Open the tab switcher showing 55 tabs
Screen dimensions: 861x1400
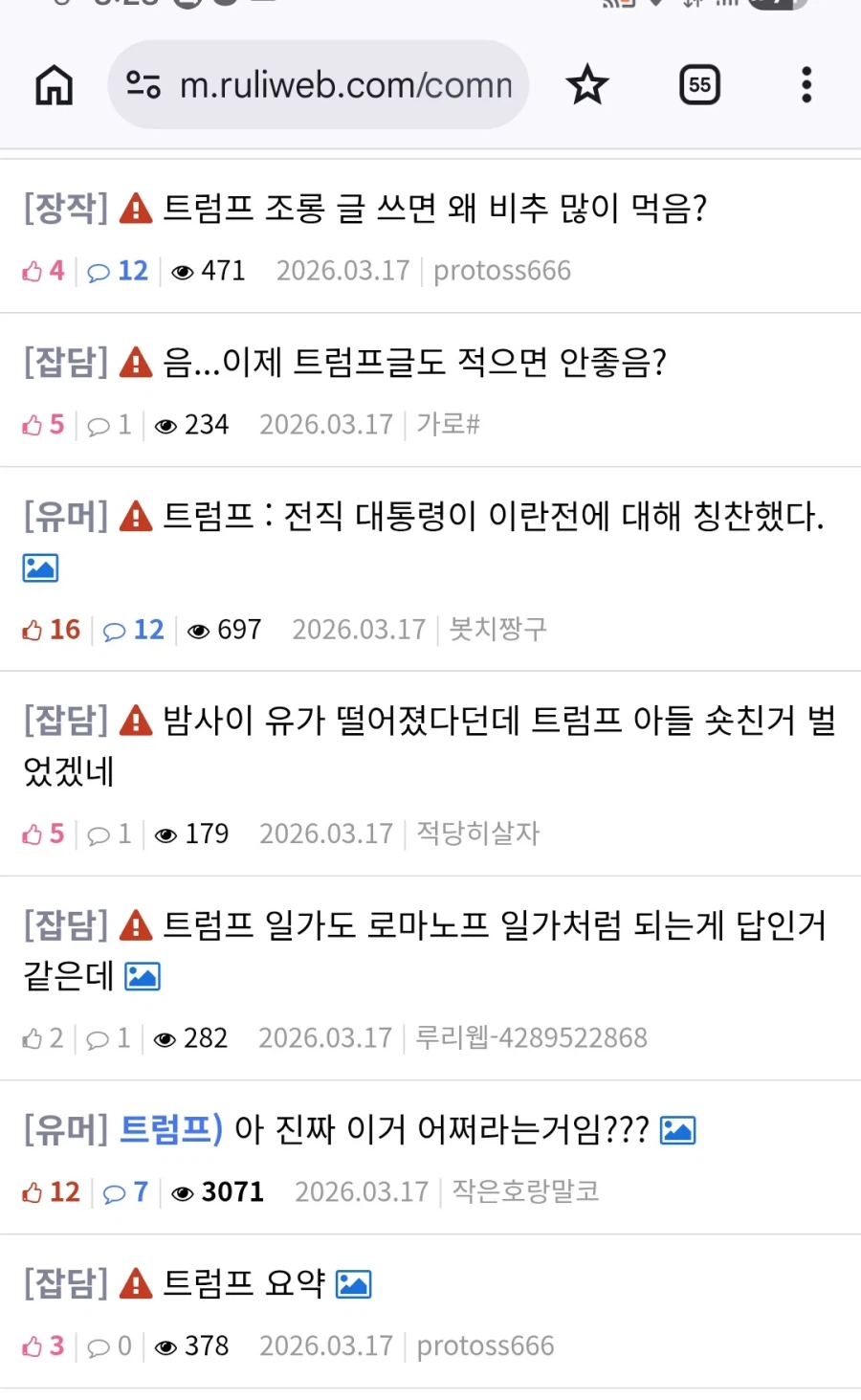click(699, 84)
